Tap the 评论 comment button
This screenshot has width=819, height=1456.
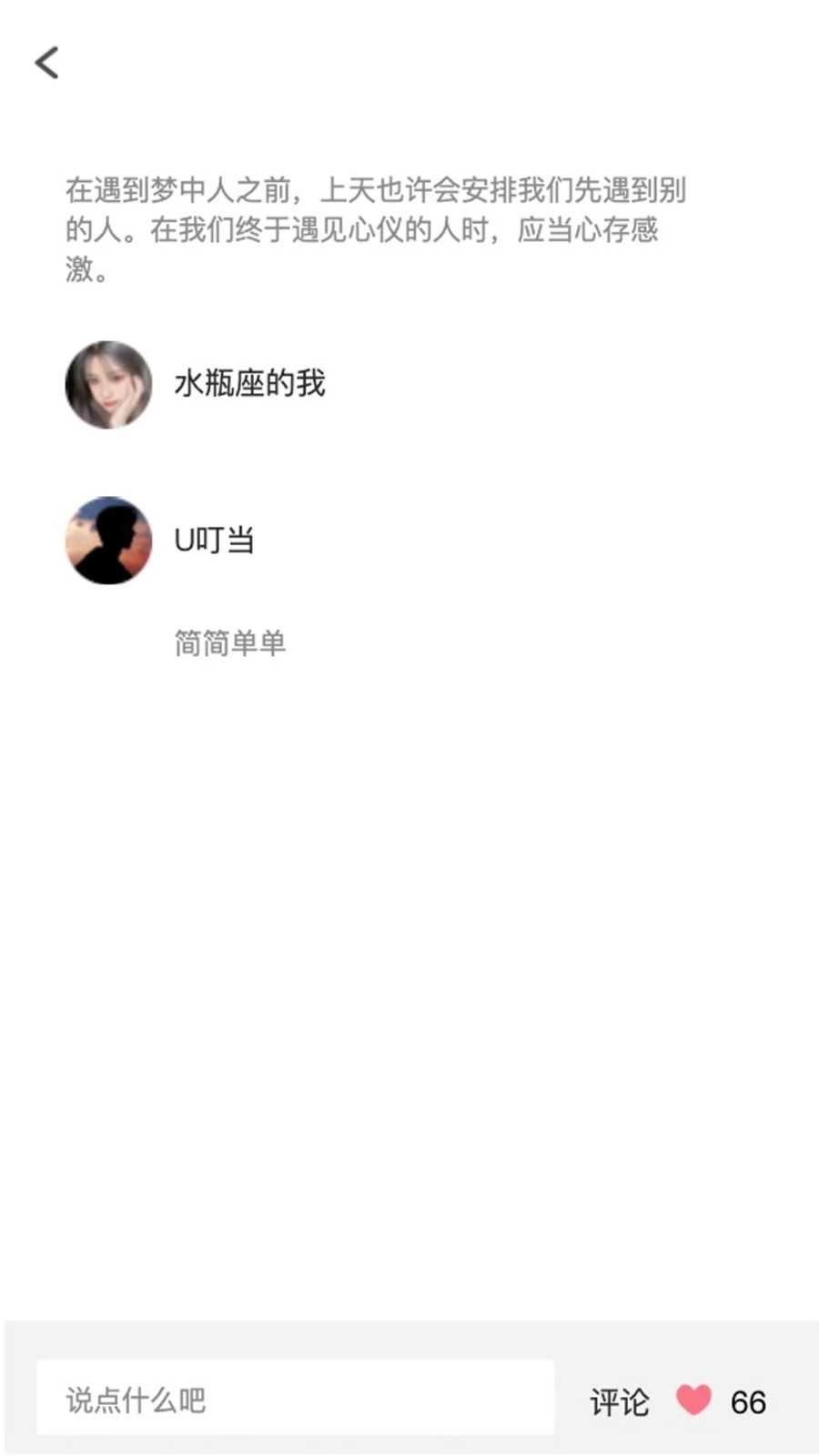click(x=619, y=1401)
